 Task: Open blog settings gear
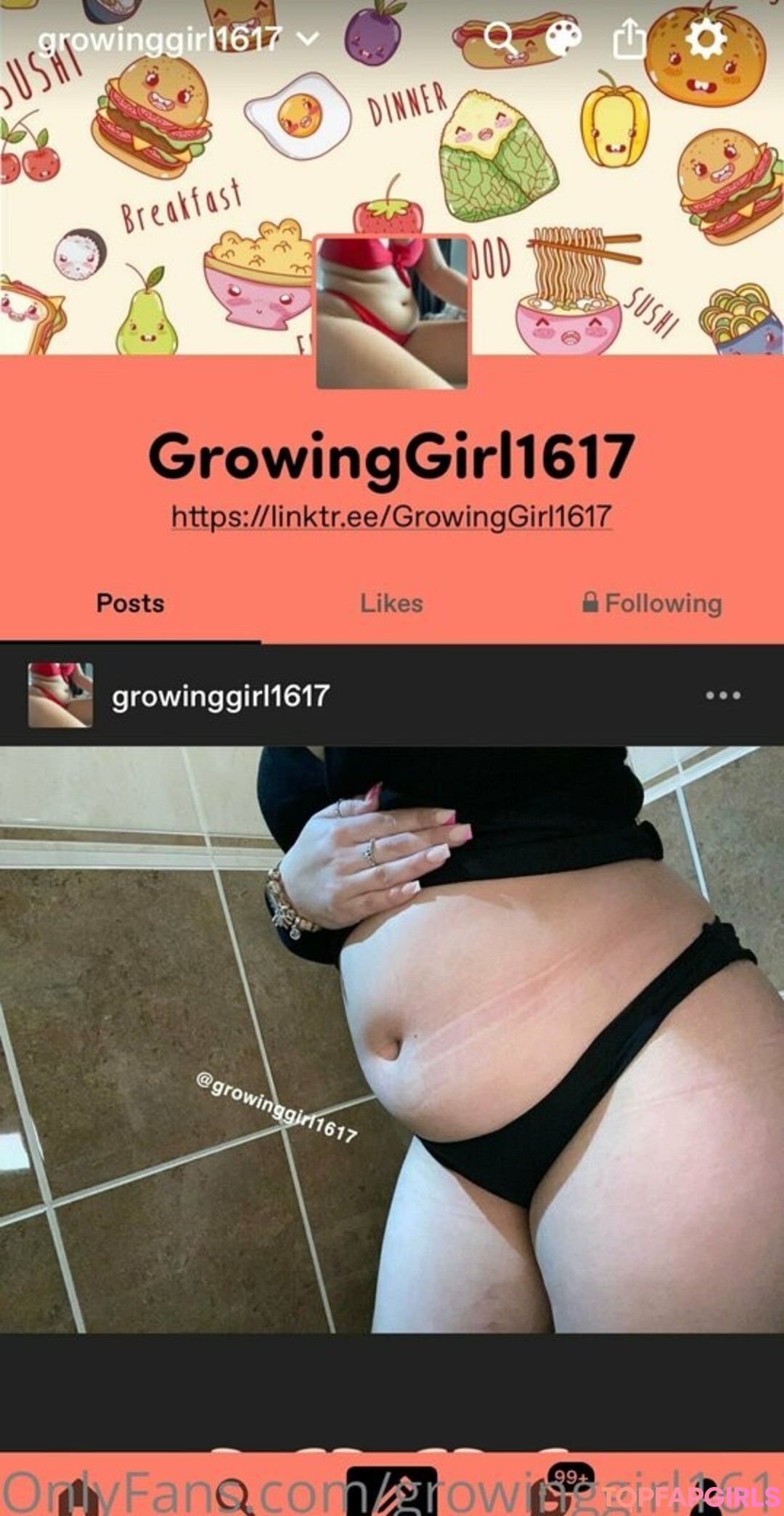coord(706,38)
